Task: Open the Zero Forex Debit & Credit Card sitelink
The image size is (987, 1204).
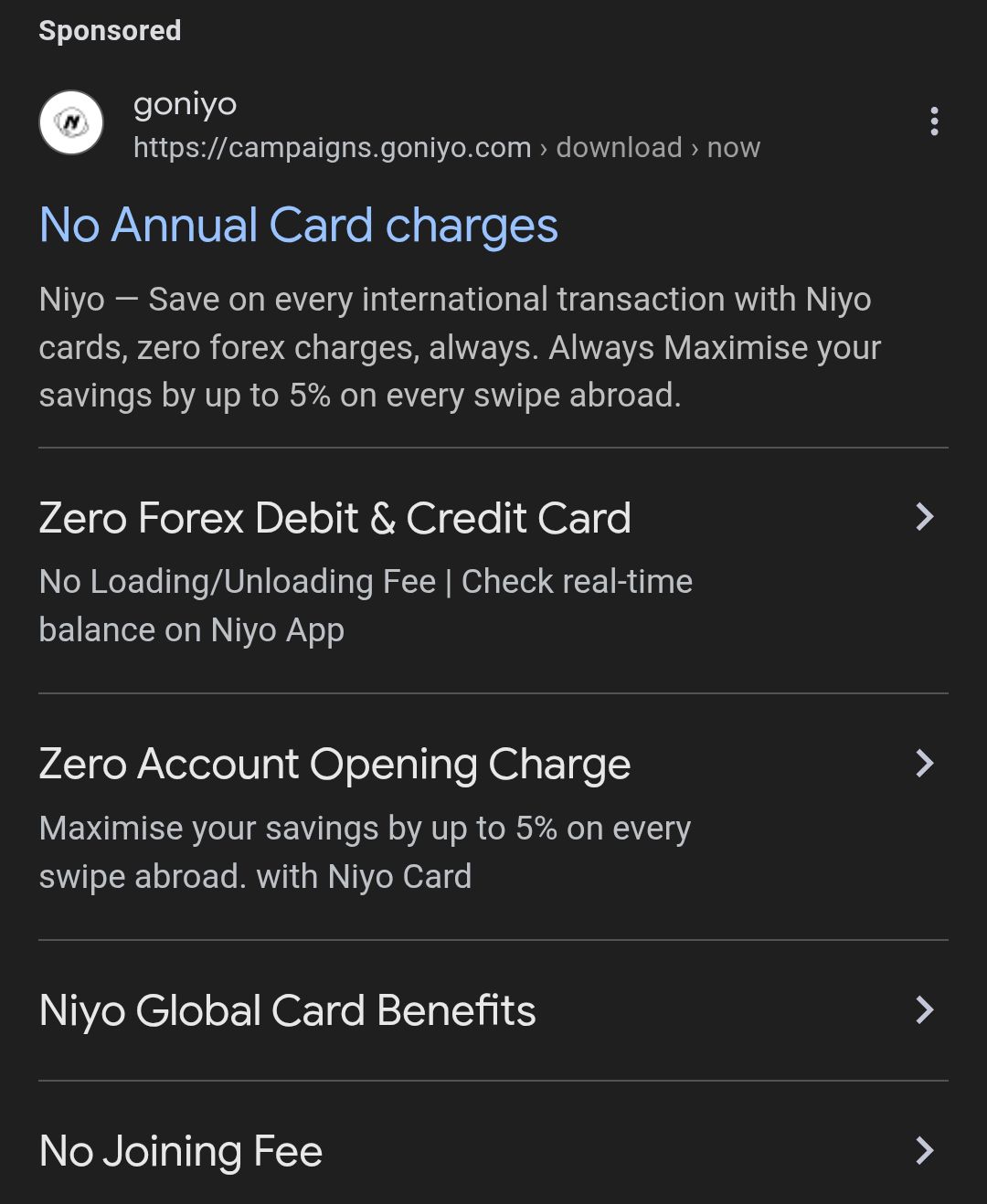Action: click(334, 518)
